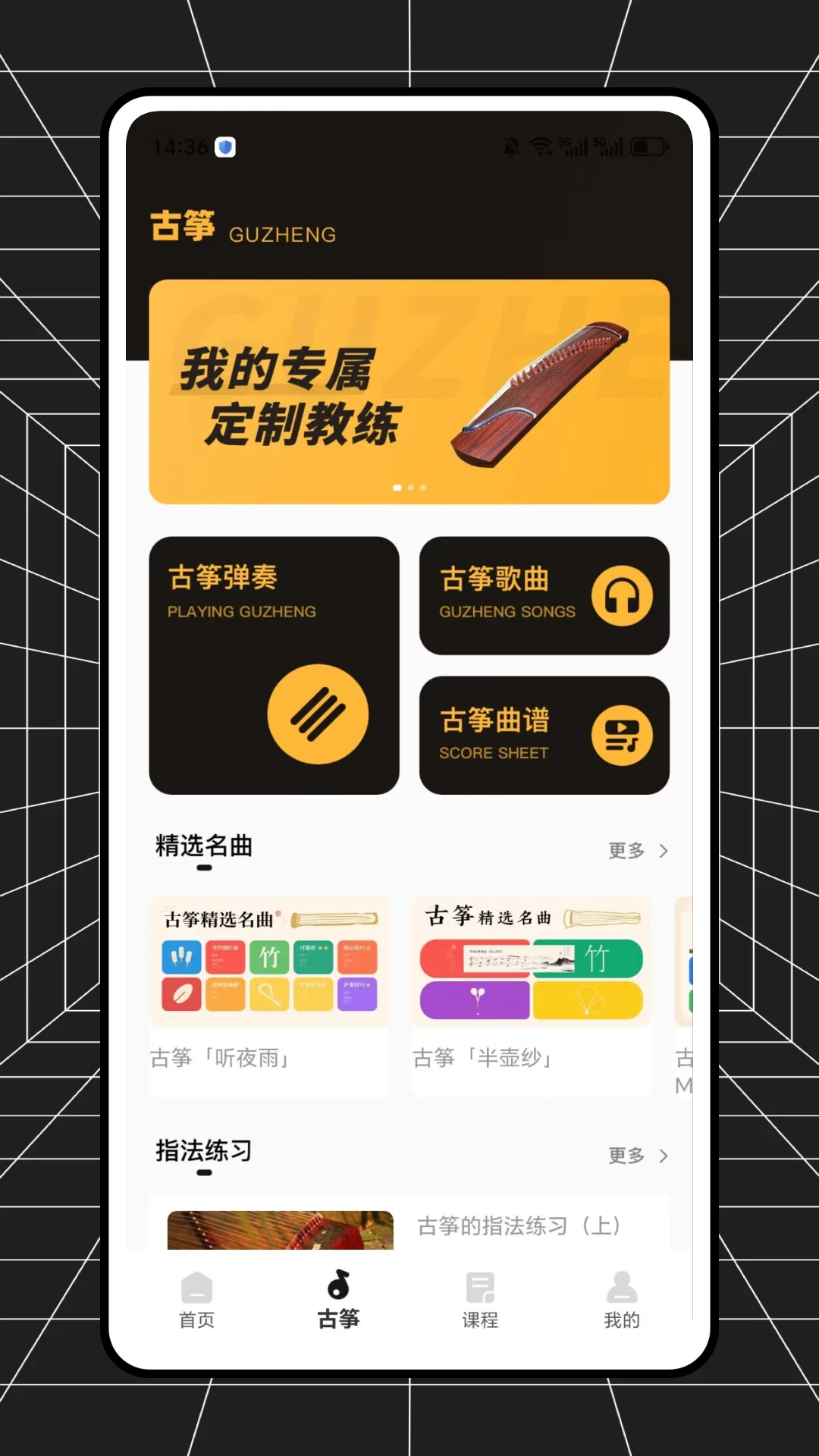
Task: Expand 更多 next to 精选名曲
Action: coord(625,851)
